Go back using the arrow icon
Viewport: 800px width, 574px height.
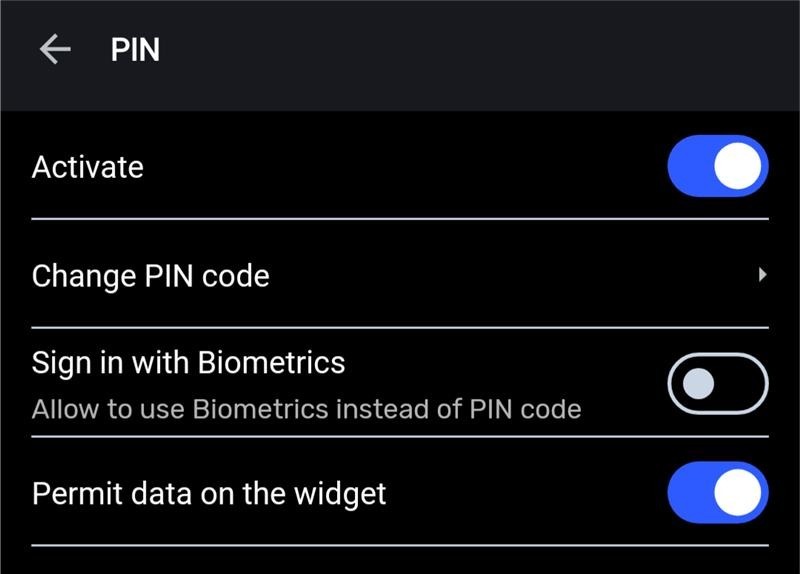[54, 49]
